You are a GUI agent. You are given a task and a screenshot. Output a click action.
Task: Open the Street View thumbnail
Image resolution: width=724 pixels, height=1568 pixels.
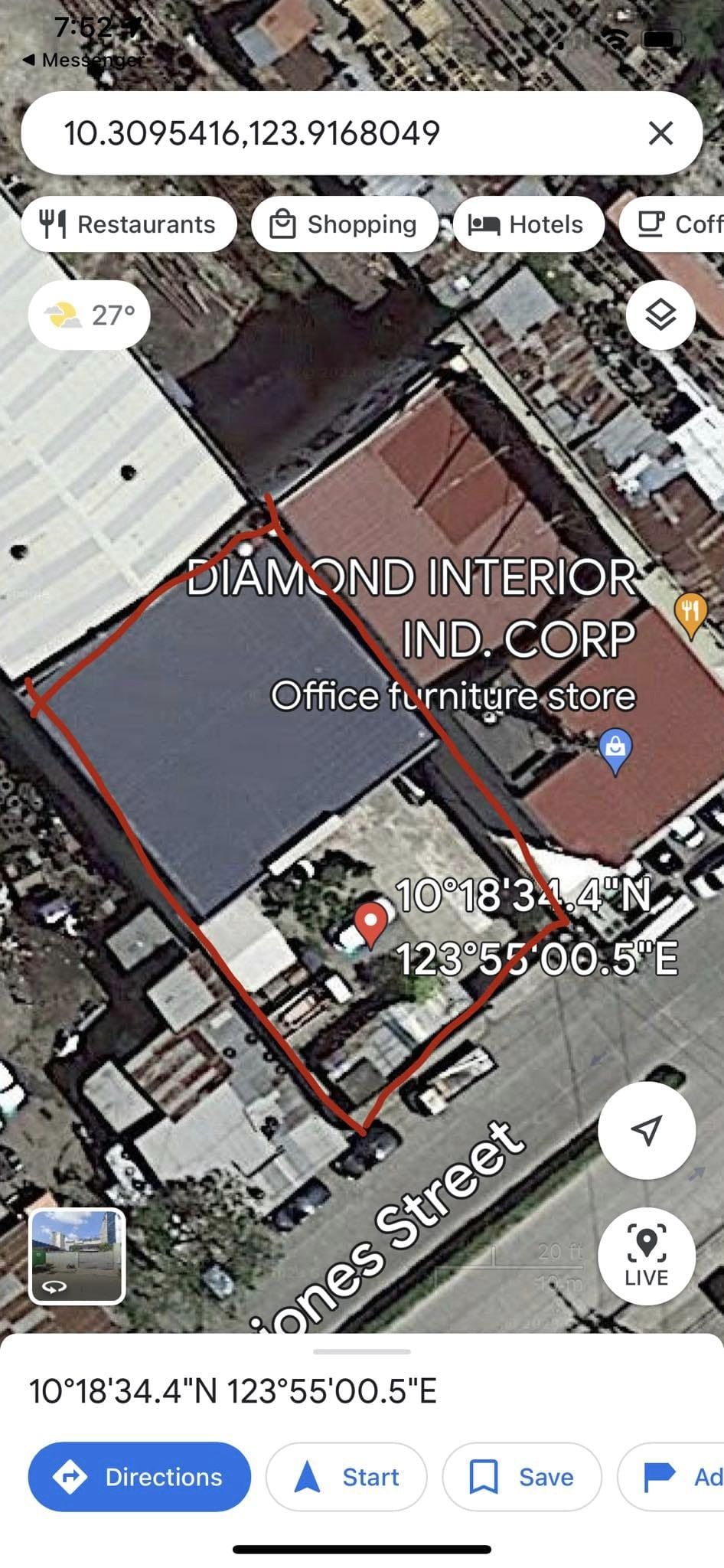(x=77, y=1256)
